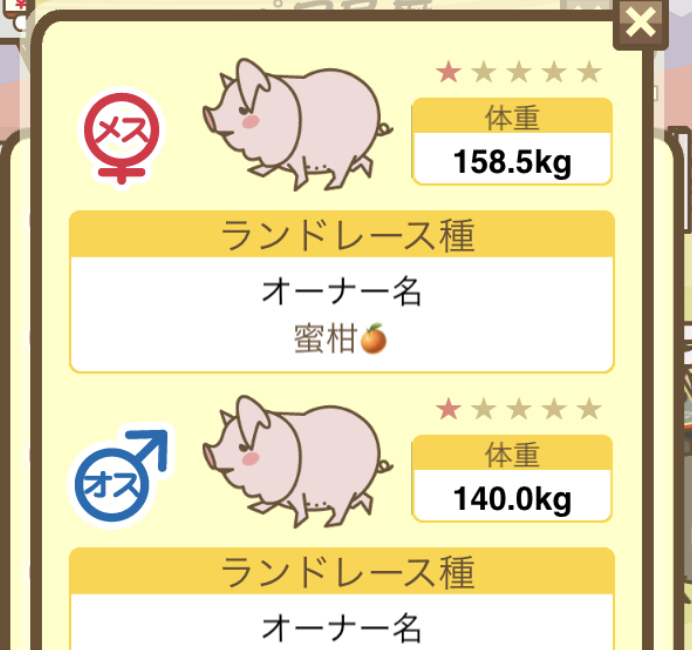Close the pig info dialog
Screen dimensions: 692x650
coord(640,22)
